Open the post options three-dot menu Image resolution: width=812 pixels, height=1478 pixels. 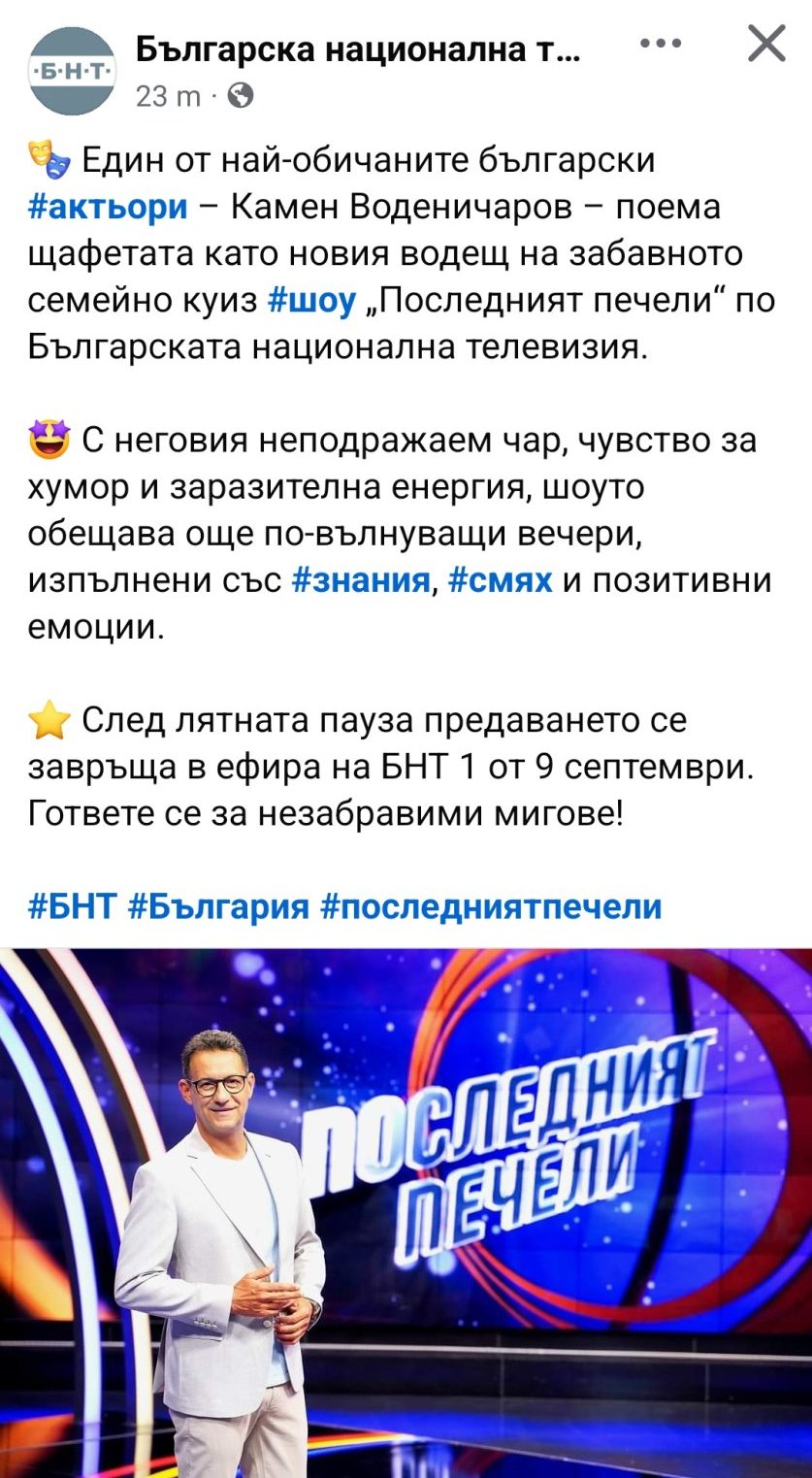(661, 45)
